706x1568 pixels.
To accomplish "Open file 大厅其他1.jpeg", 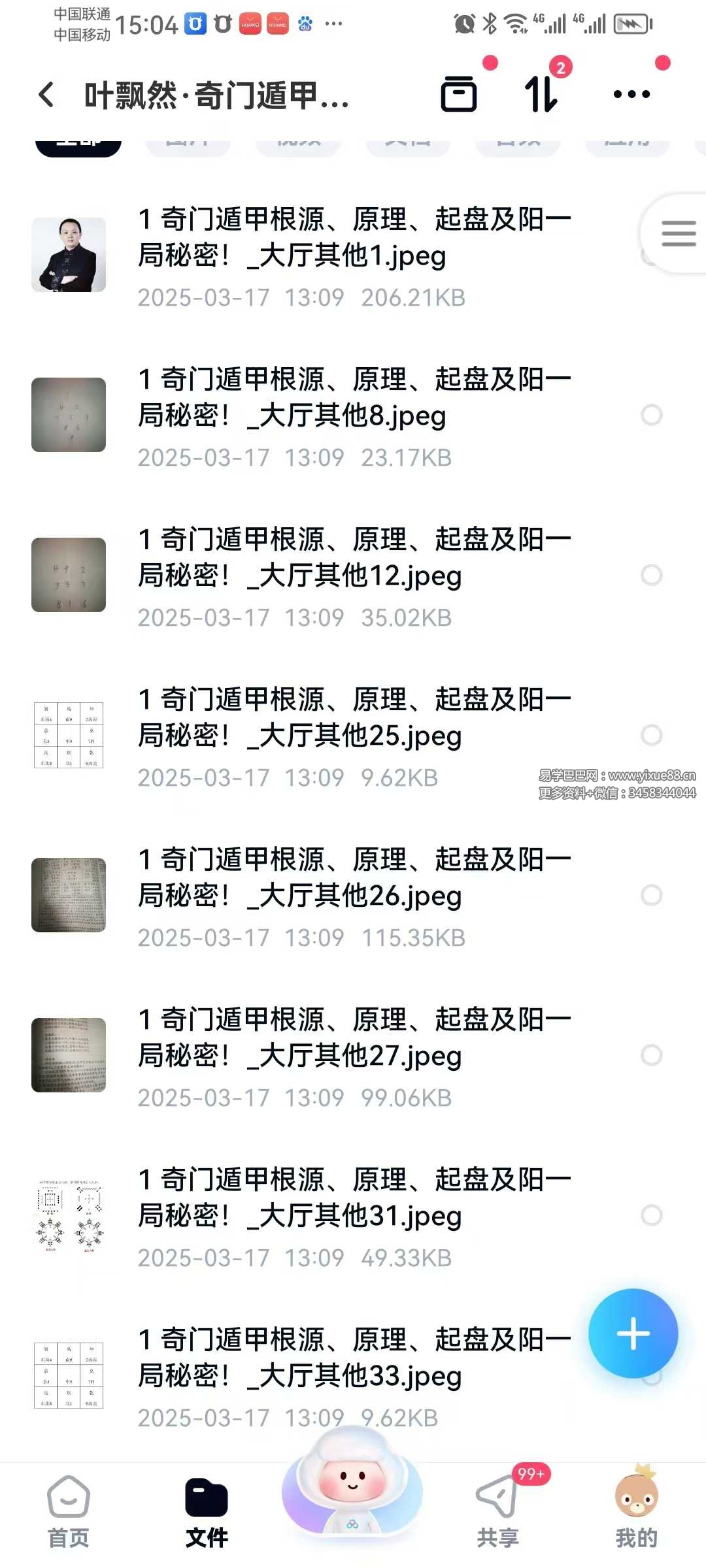I will (x=353, y=238).
